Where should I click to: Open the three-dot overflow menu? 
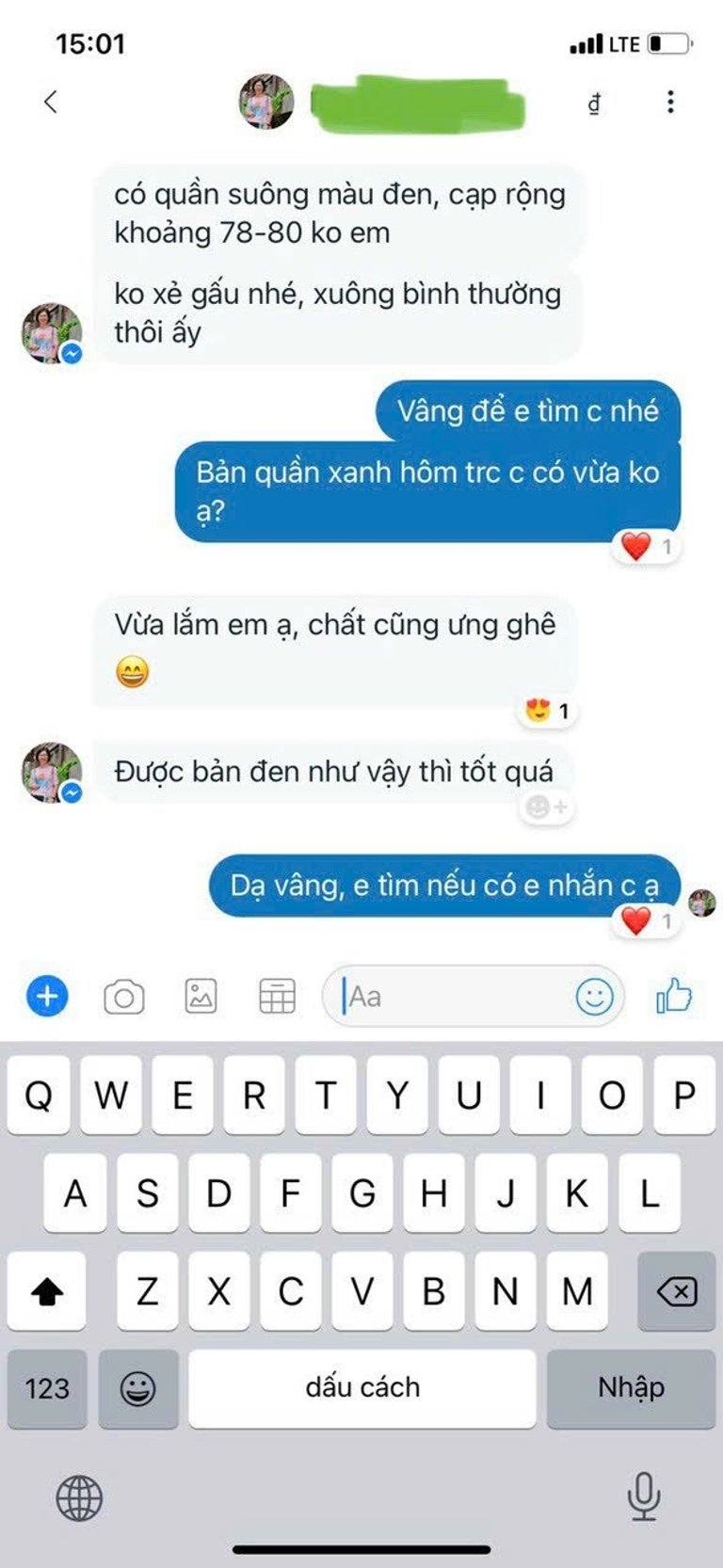(x=670, y=102)
